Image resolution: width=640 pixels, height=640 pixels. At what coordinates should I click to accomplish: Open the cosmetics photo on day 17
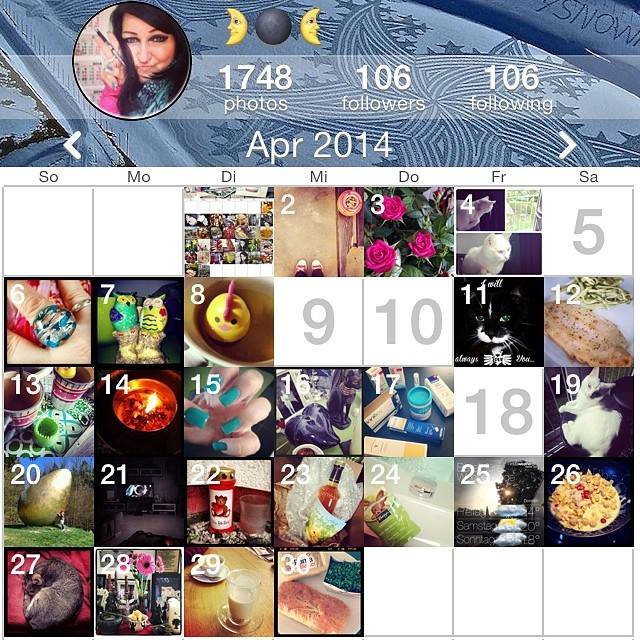pos(408,411)
